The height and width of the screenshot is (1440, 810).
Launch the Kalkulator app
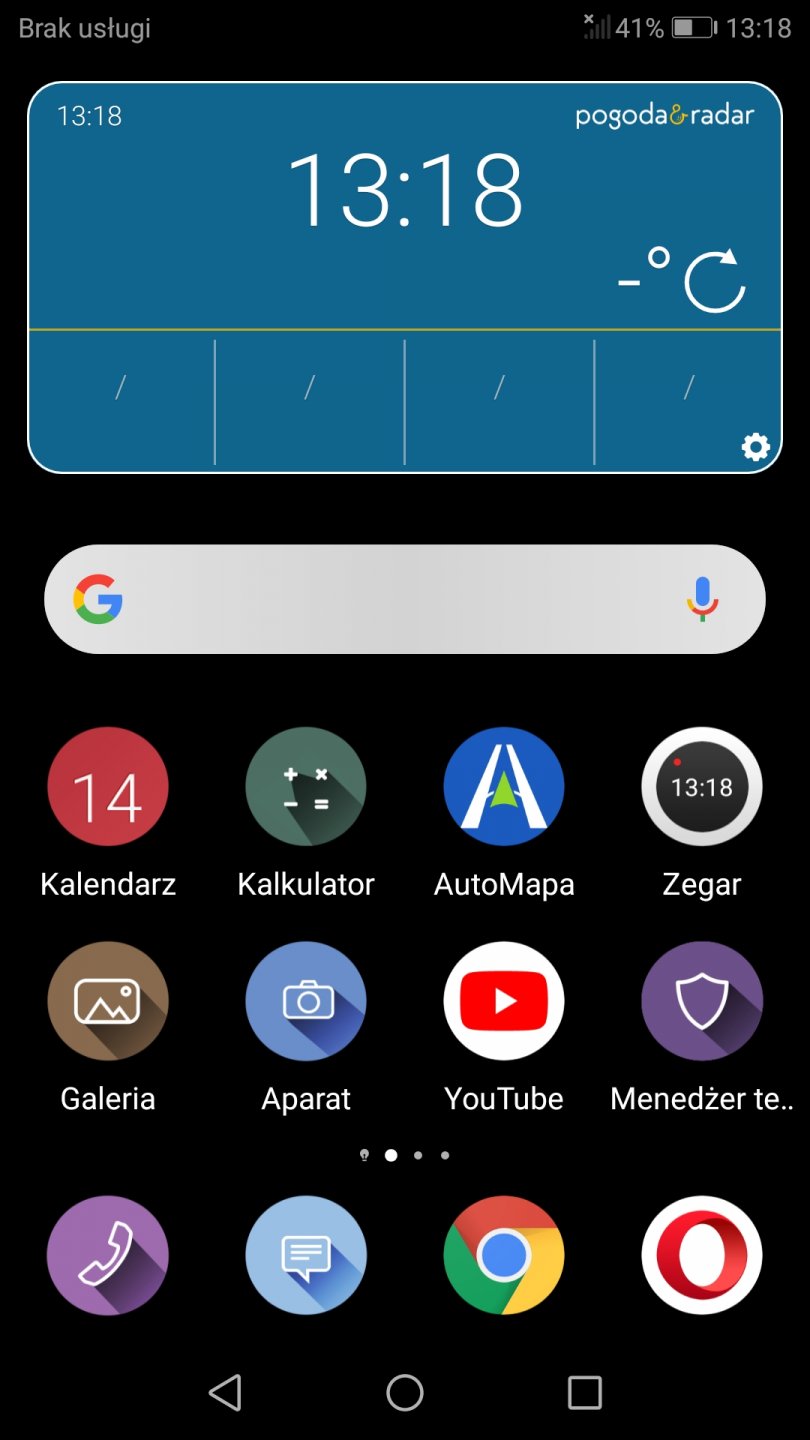tap(306, 787)
